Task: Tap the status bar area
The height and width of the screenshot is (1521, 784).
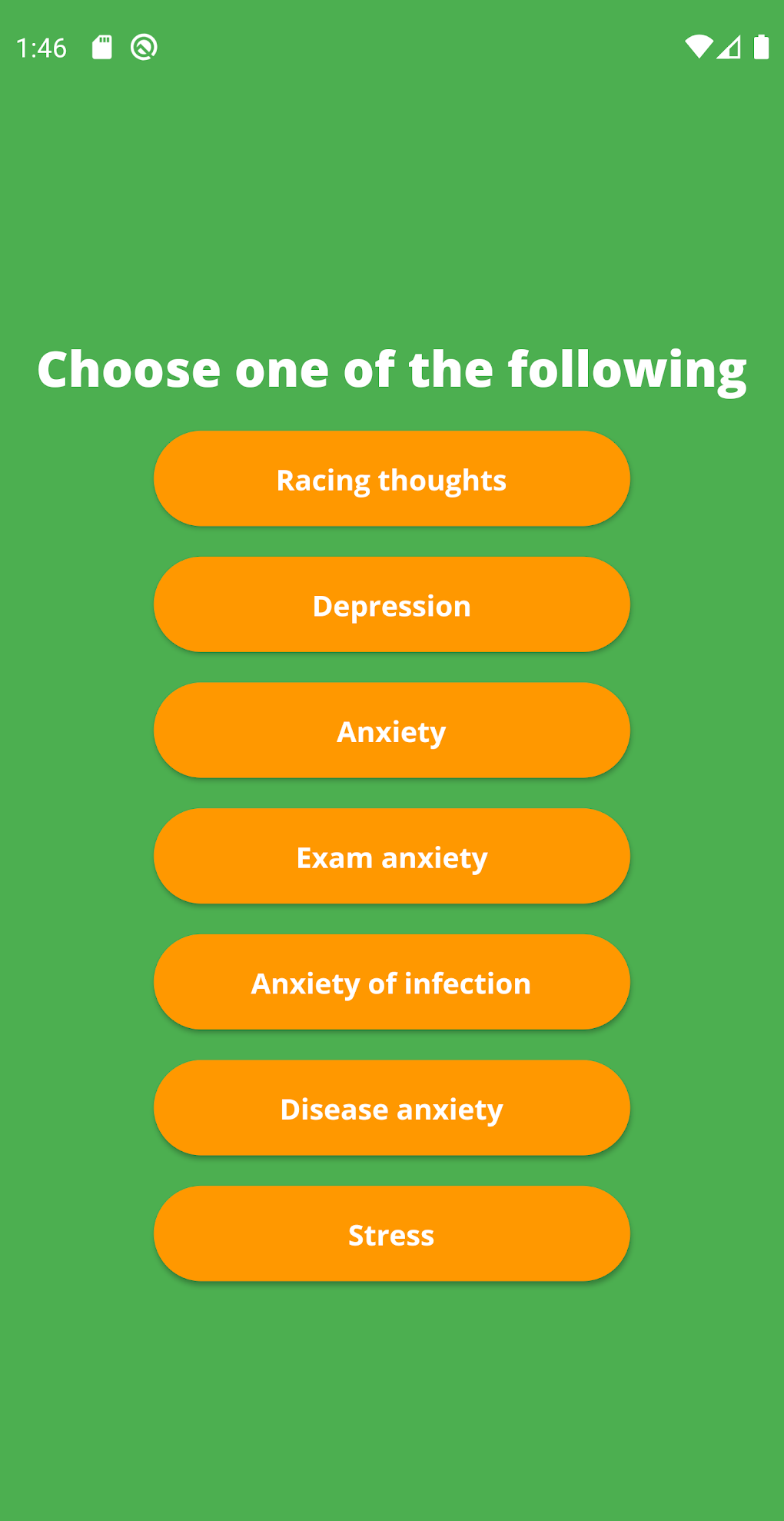Action: (392, 46)
